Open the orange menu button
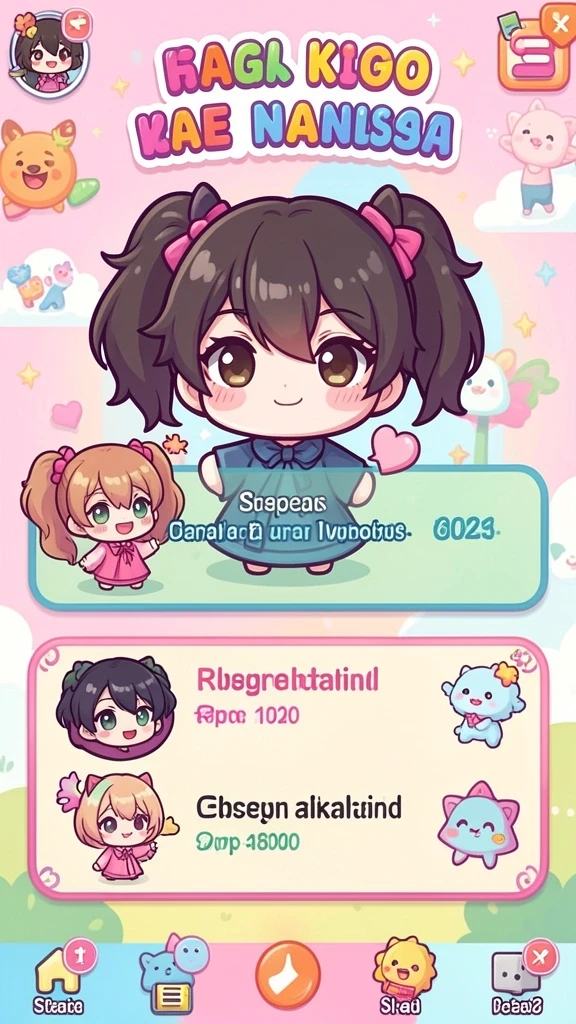This screenshot has width=576, height=1024. [x=532, y=56]
